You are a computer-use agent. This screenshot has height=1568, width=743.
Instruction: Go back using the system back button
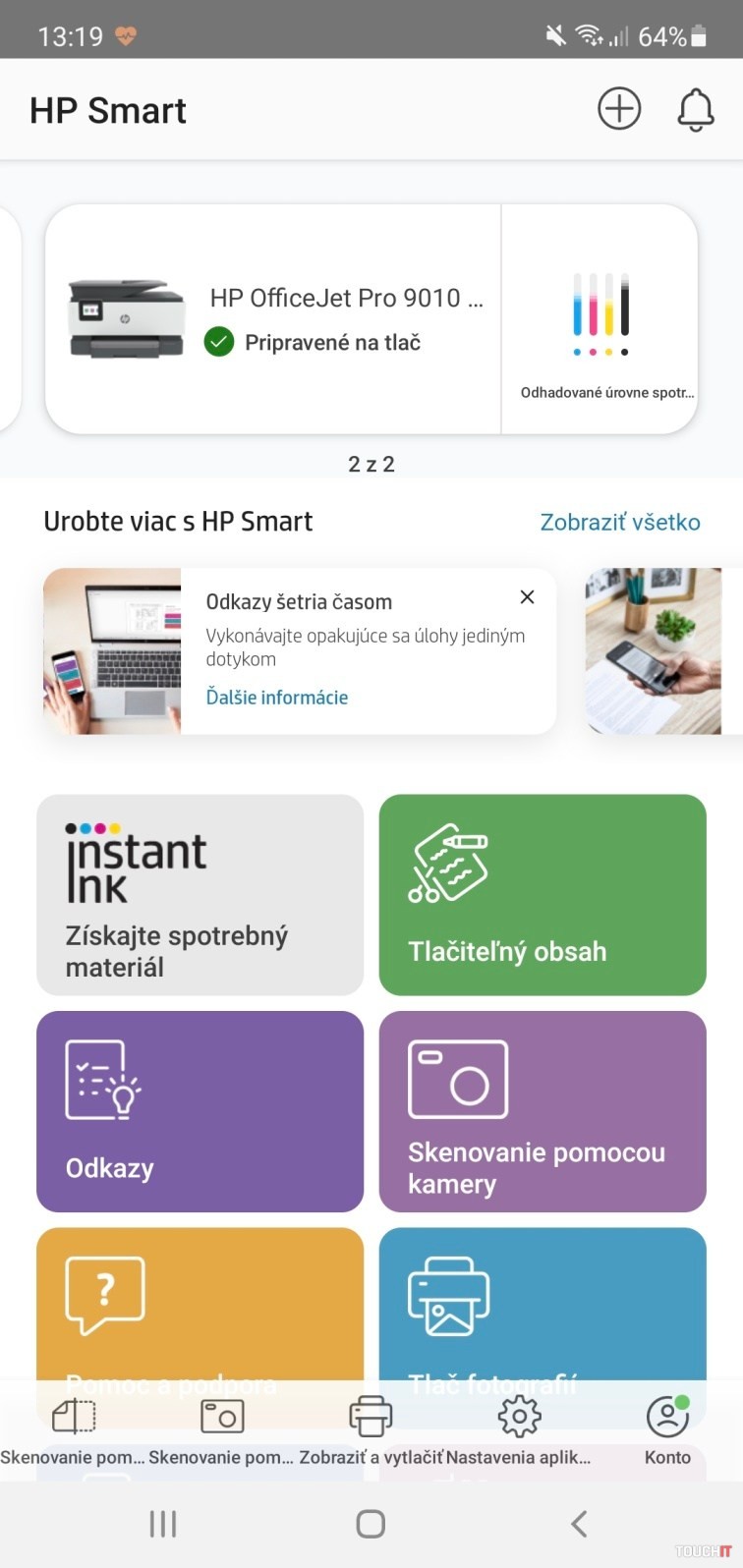pyautogui.click(x=579, y=1524)
